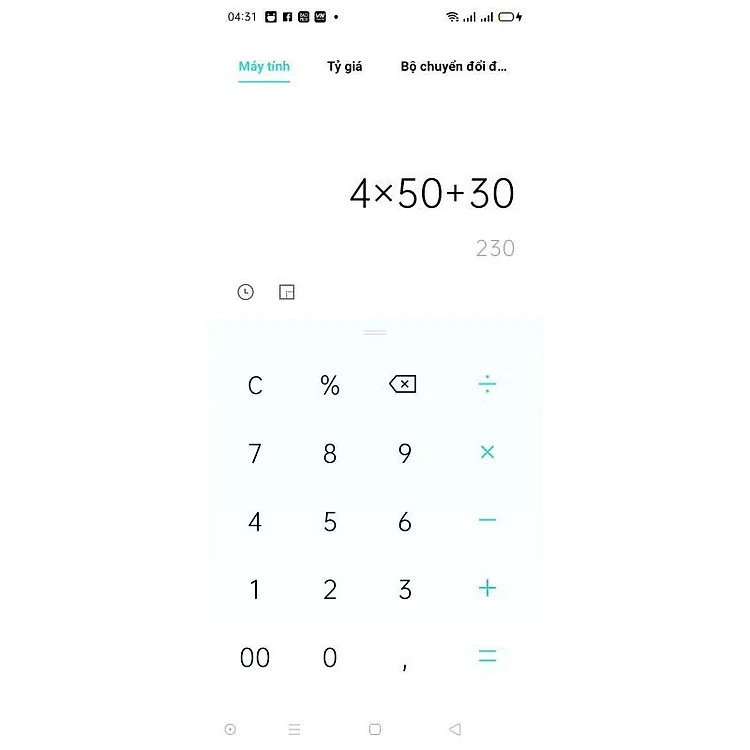Switch to the Bộ chuyển đổi tab
This screenshot has width=750, height=750.
pos(453,66)
